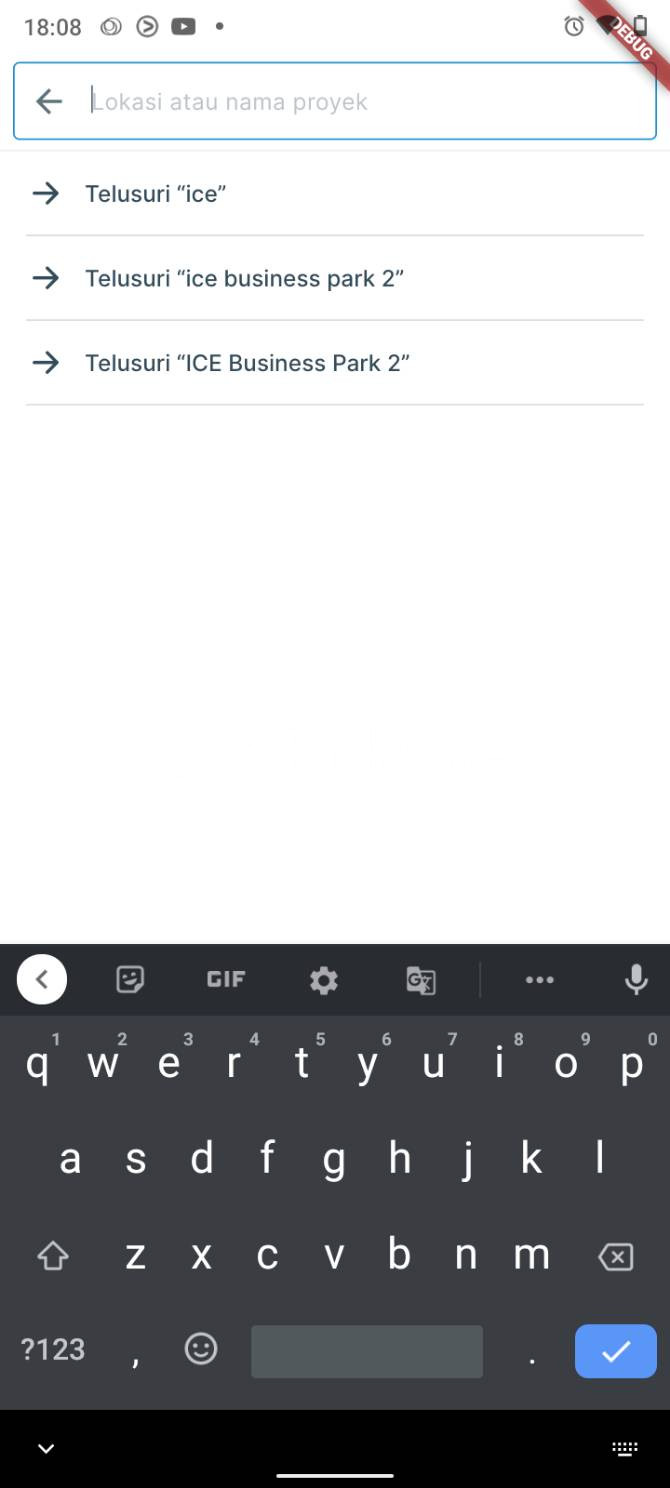Tap the back arrow in search bar

point(49,101)
